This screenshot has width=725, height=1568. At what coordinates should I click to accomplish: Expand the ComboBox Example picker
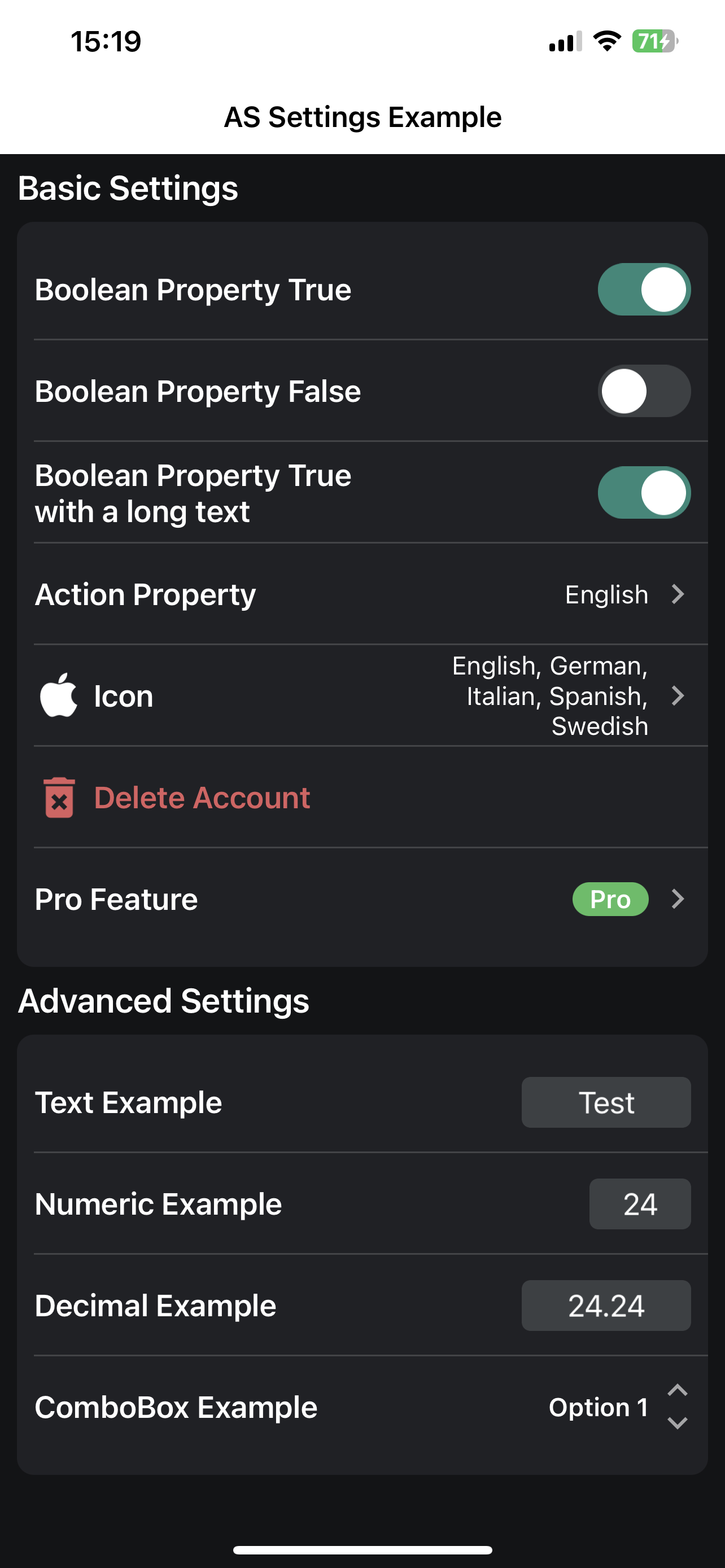tap(616, 1407)
